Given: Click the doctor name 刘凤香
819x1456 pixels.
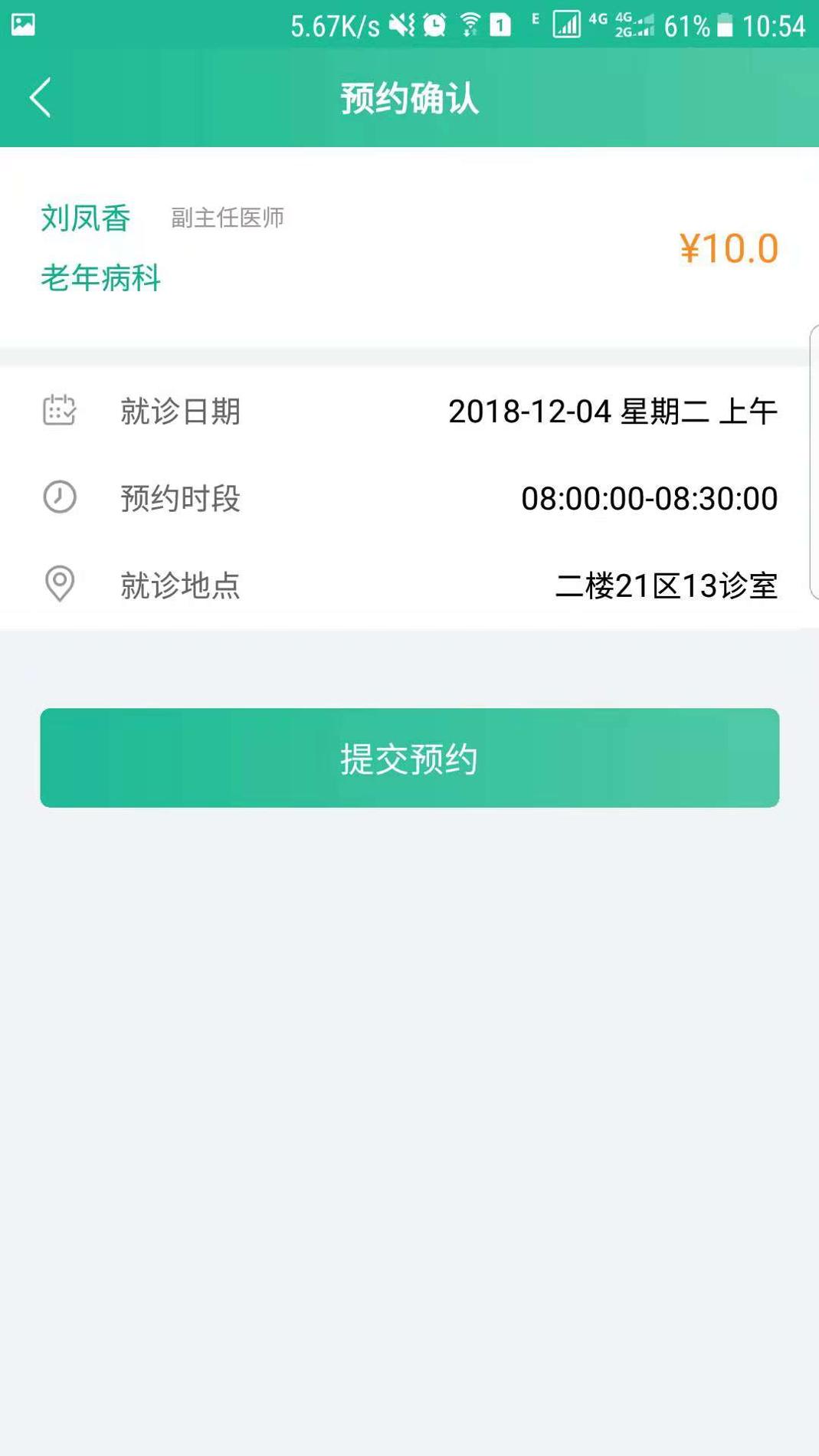Looking at the screenshot, I should pyautogui.click(x=86, y=217).
